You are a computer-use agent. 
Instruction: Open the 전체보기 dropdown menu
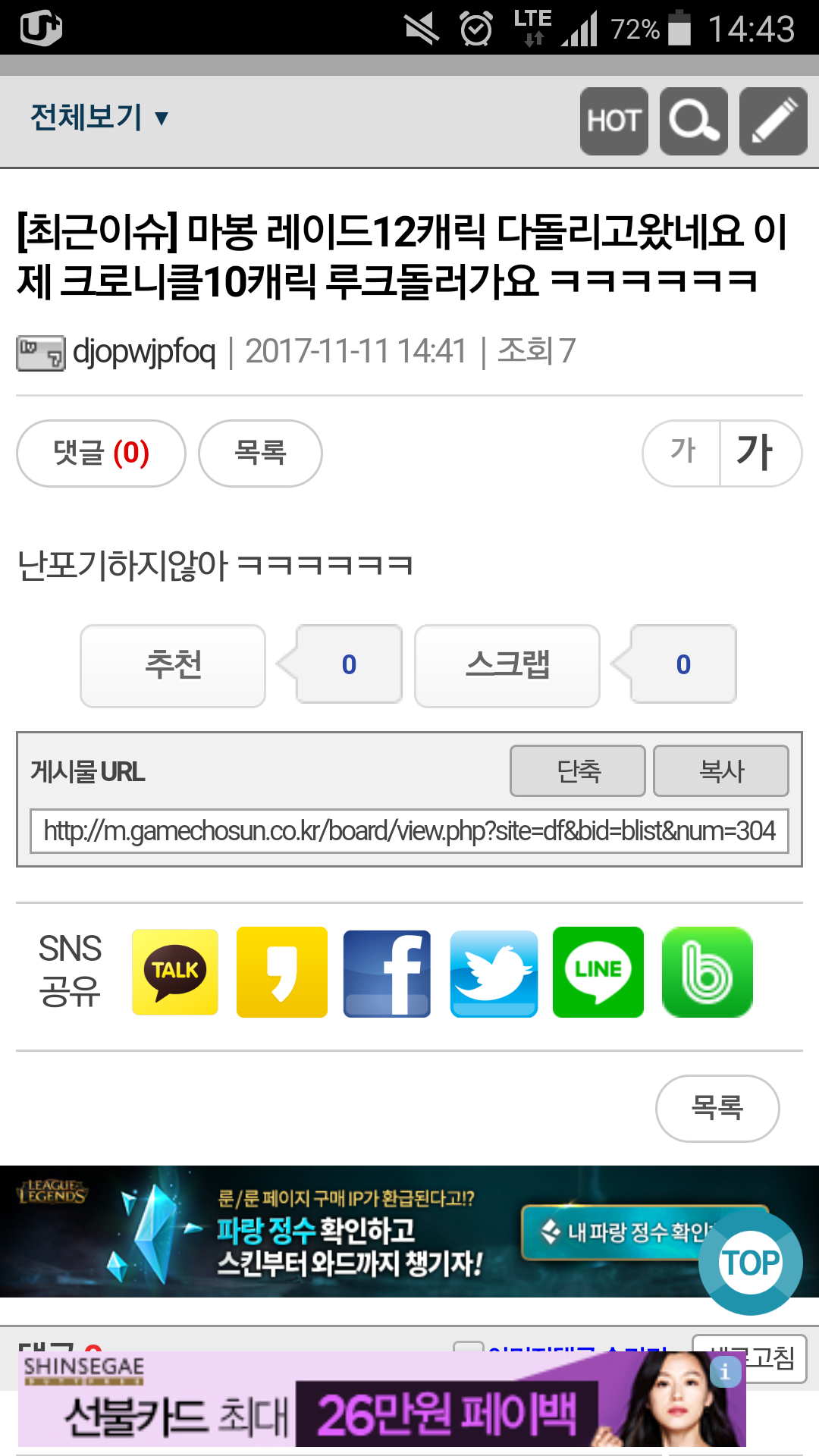pyautogui.click(x=99, y=118)
